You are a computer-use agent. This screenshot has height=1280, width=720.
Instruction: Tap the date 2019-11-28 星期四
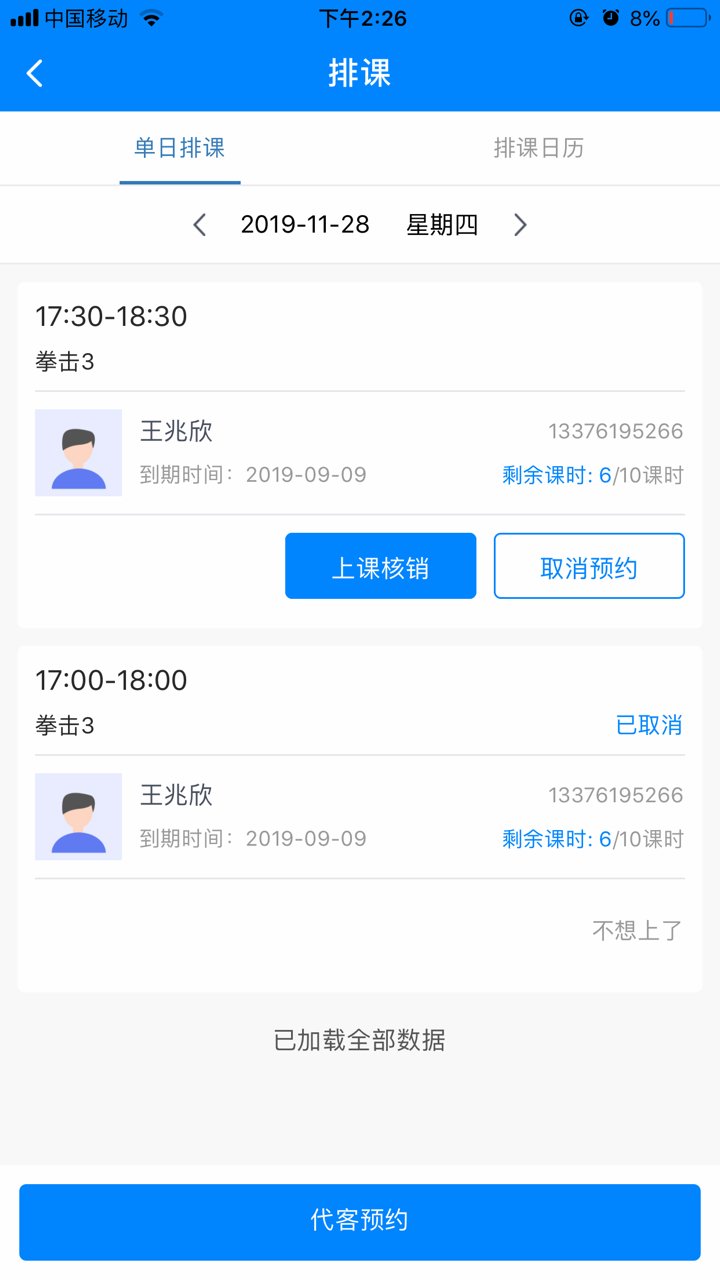click(x=358, y=224)
